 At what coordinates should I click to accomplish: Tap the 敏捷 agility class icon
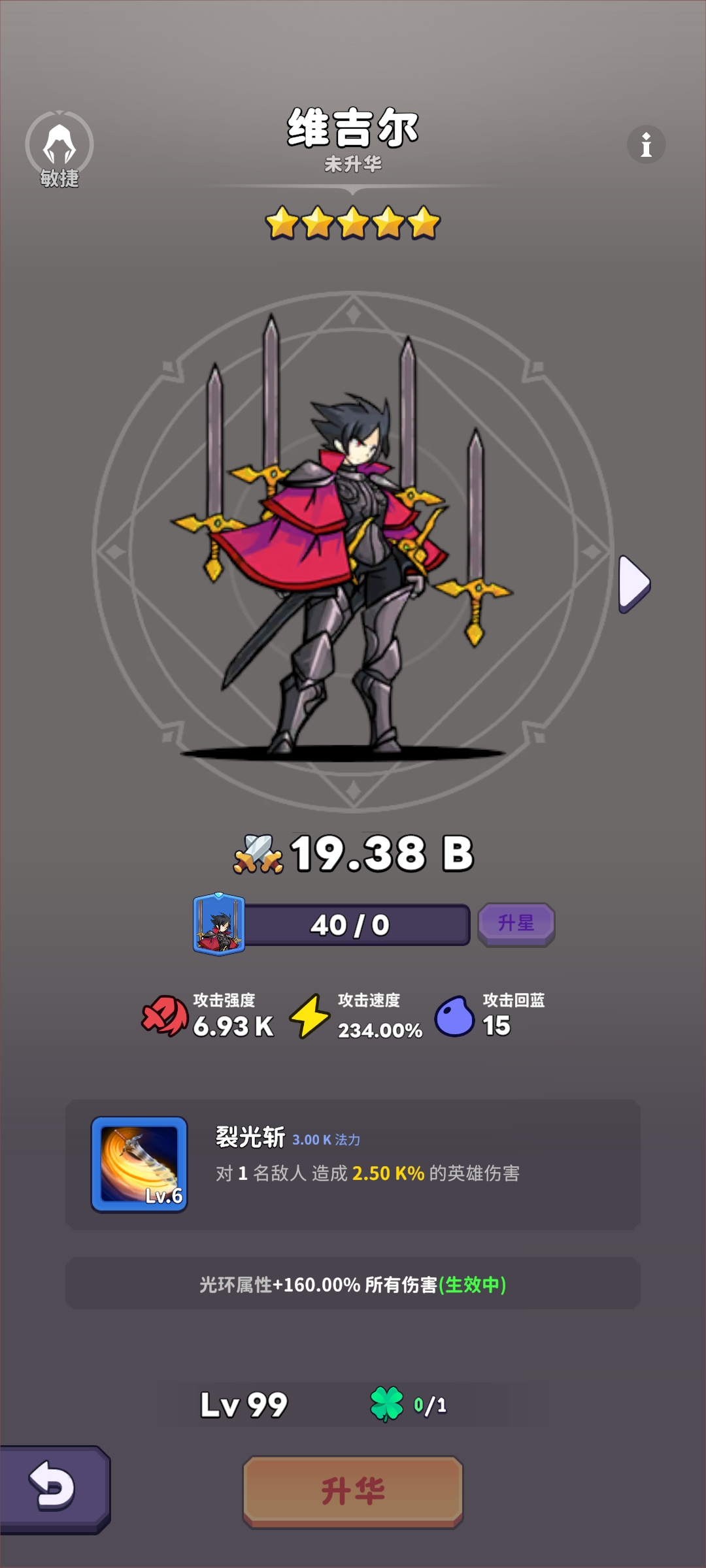59,147
